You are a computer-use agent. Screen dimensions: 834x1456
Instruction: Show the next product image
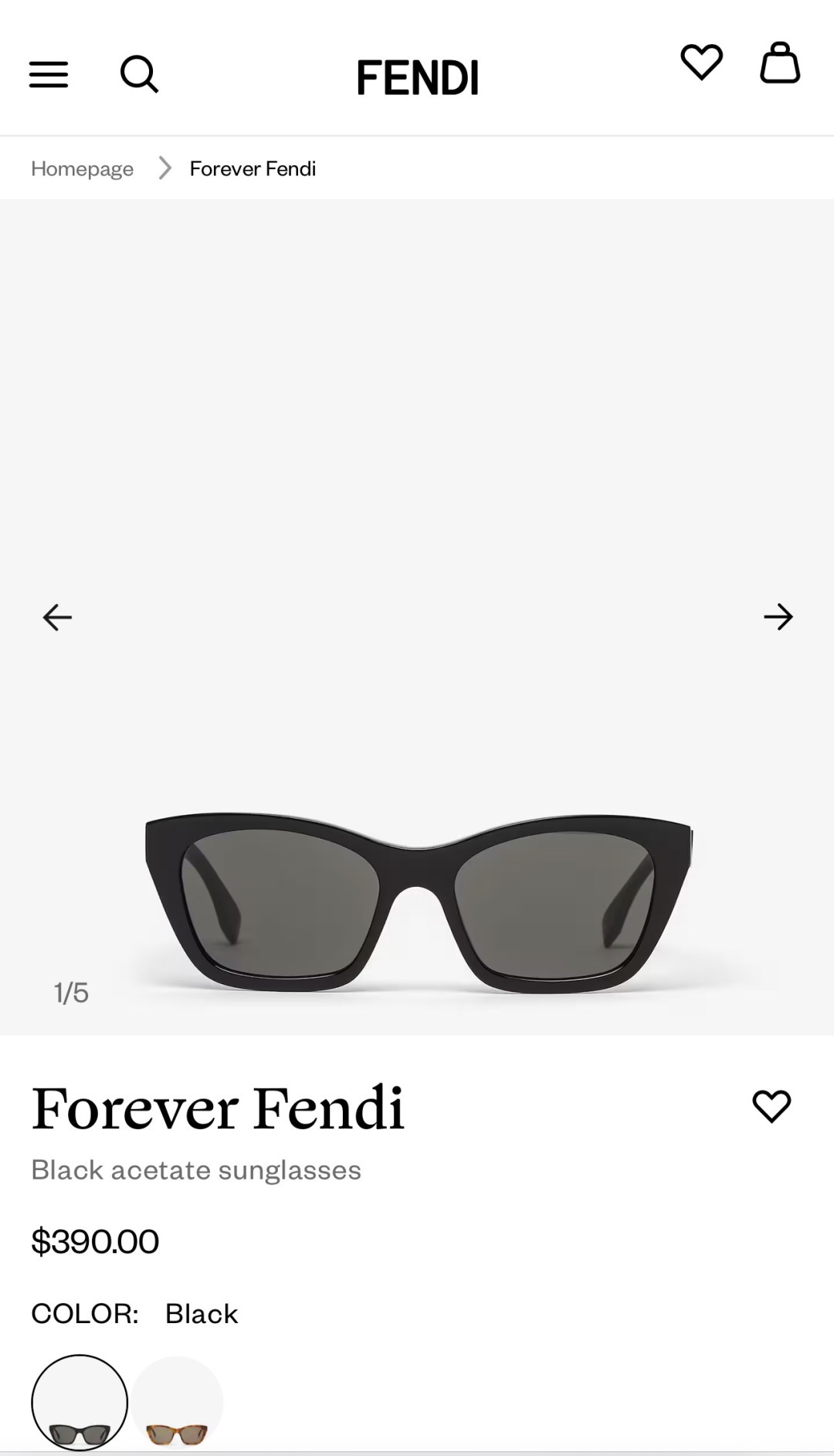(778, 616)
